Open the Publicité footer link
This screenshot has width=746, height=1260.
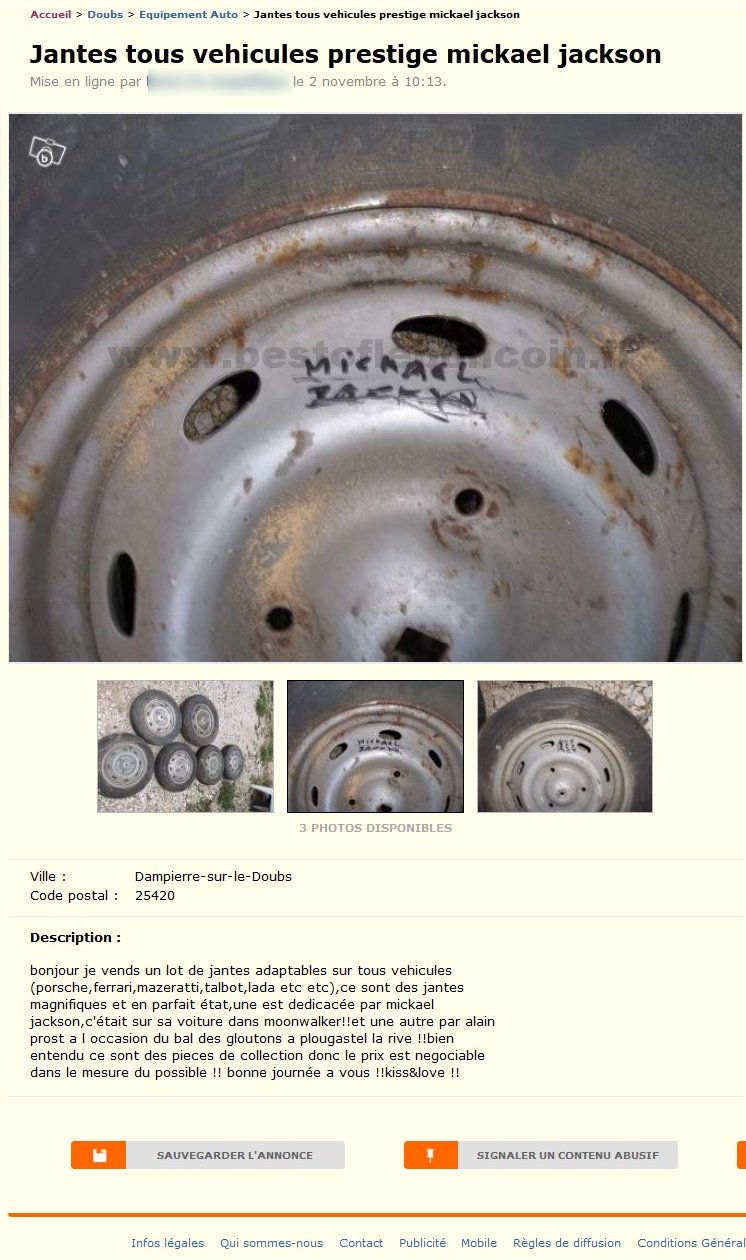point(422,1243)
